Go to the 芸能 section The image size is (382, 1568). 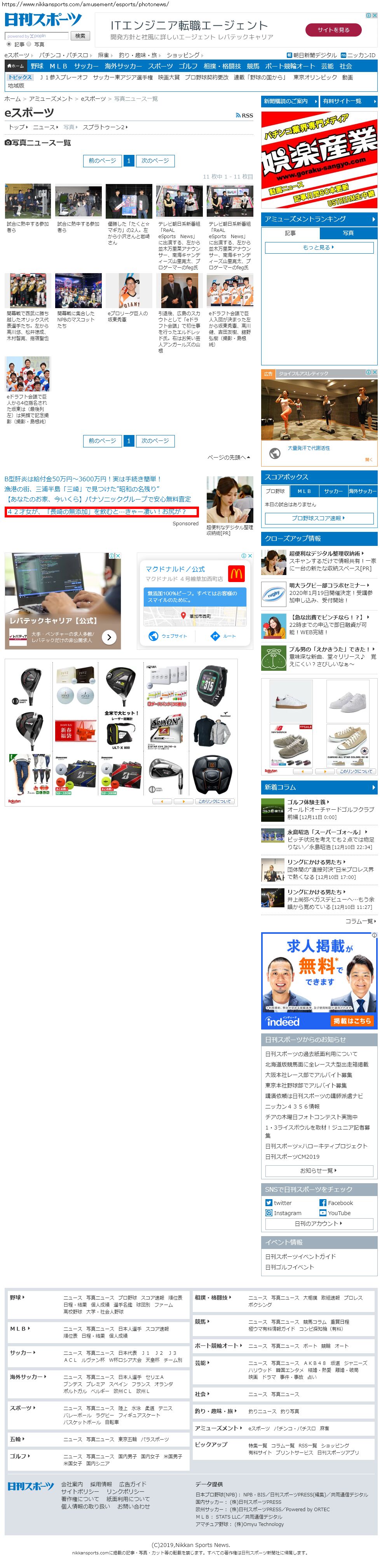(327, 66)
